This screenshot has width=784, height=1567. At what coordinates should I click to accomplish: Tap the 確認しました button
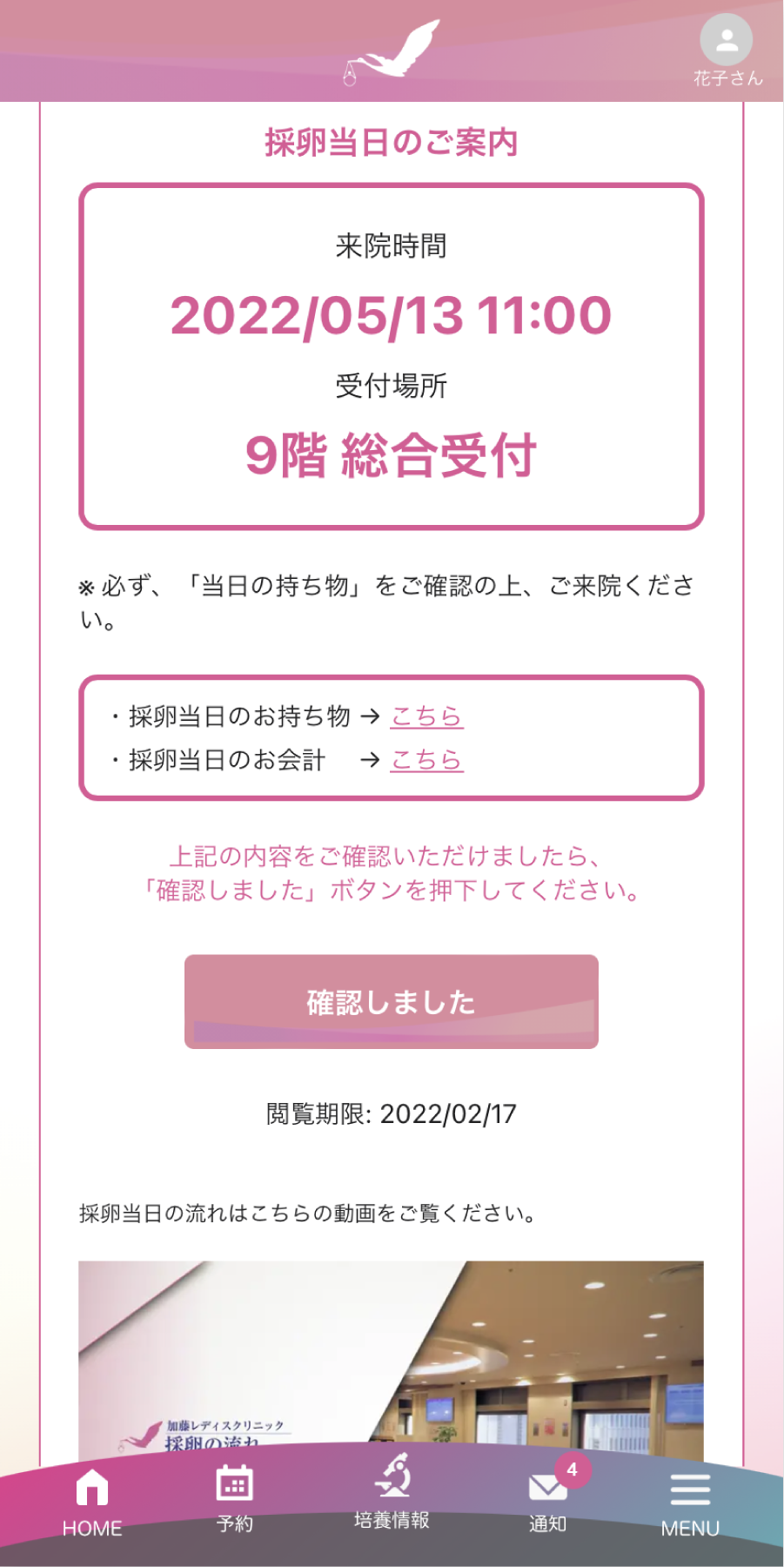click(x=392, y=1001)
